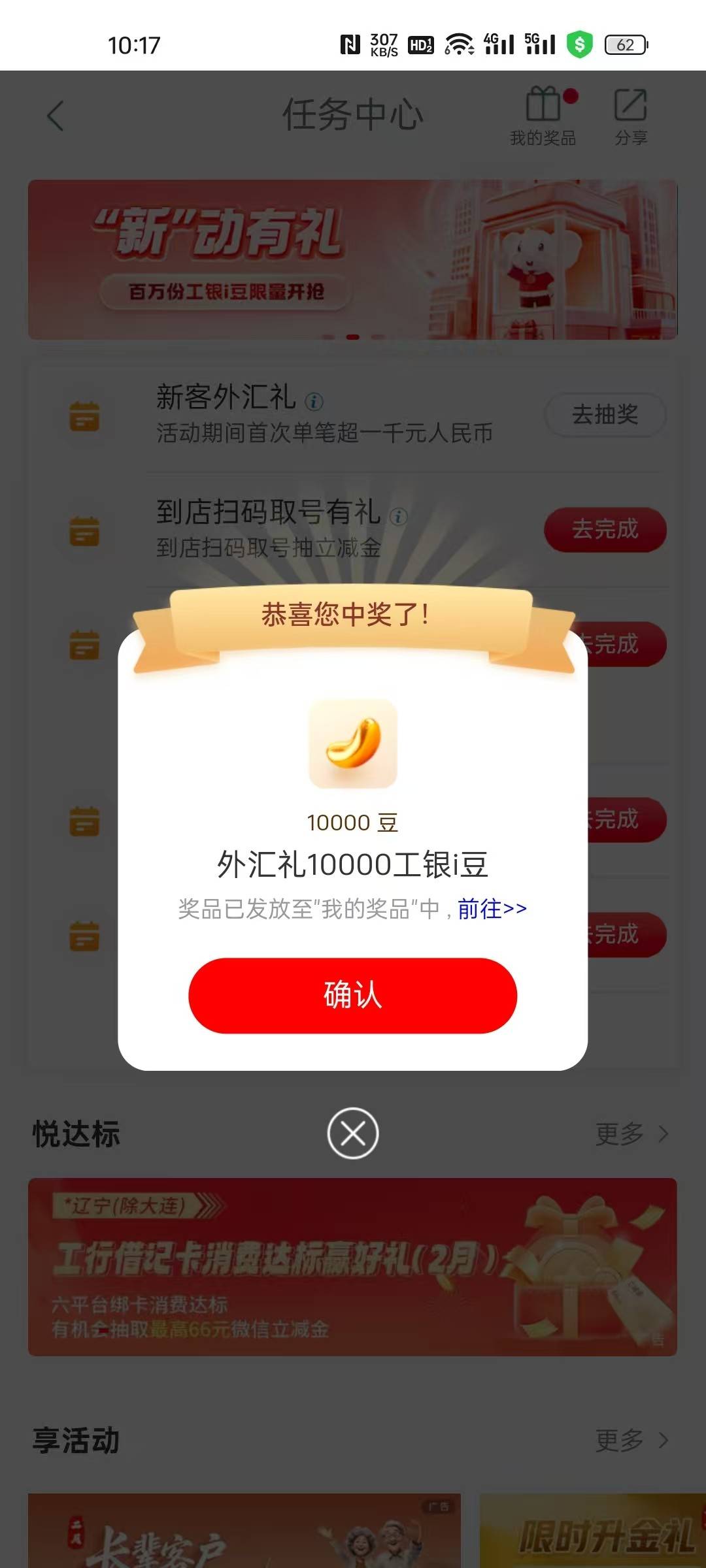The image size is (706, 1568).
Task: View 更多 in 享活动 section
Action: coord(631,1440)
